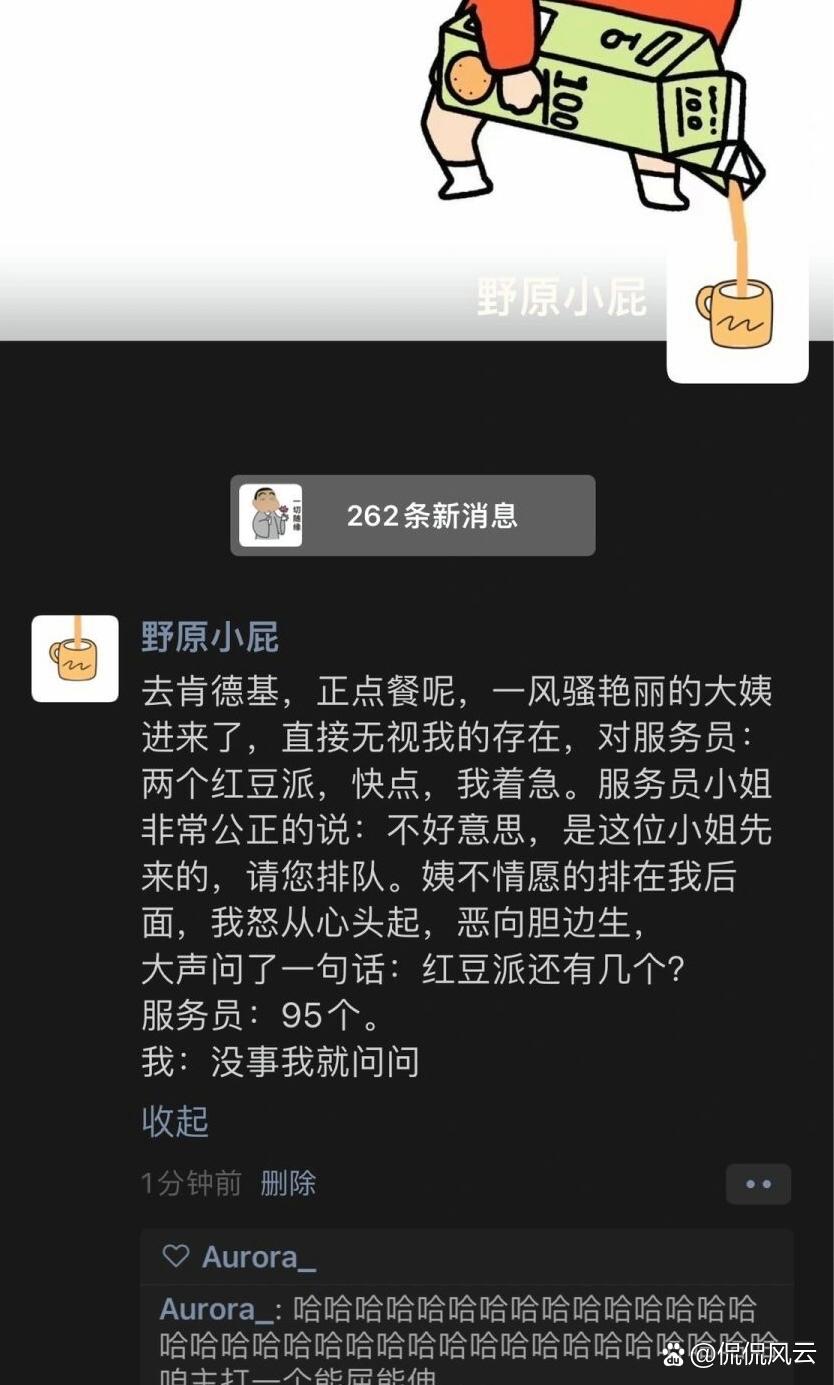834x1385 pixels.
Task: Open the 262条新消息 notification banner
Action: click(x=413, y=515)
